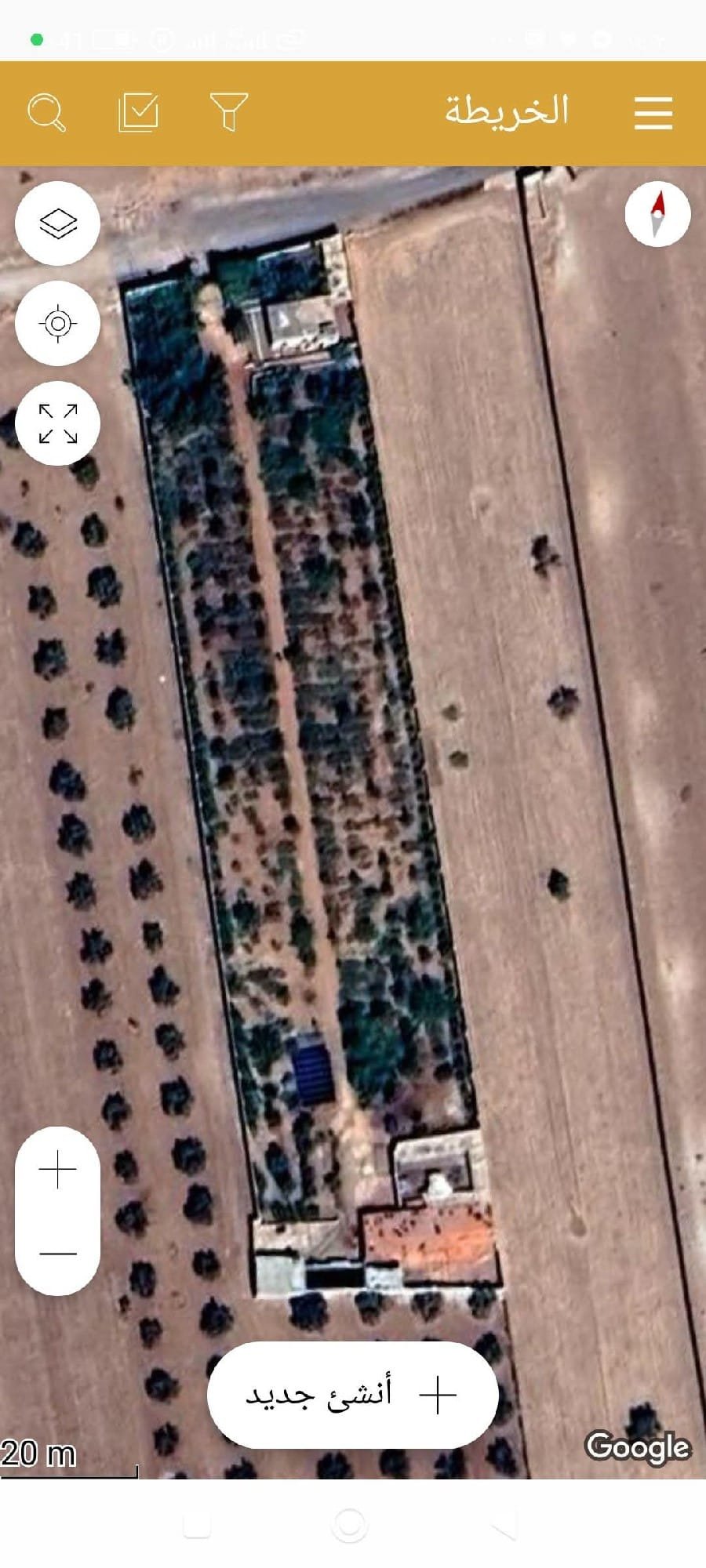Zoom out with the minus button
The height and width of the screenshot is (1568, 706).
pyautogui.click(x=58, y=1253)
